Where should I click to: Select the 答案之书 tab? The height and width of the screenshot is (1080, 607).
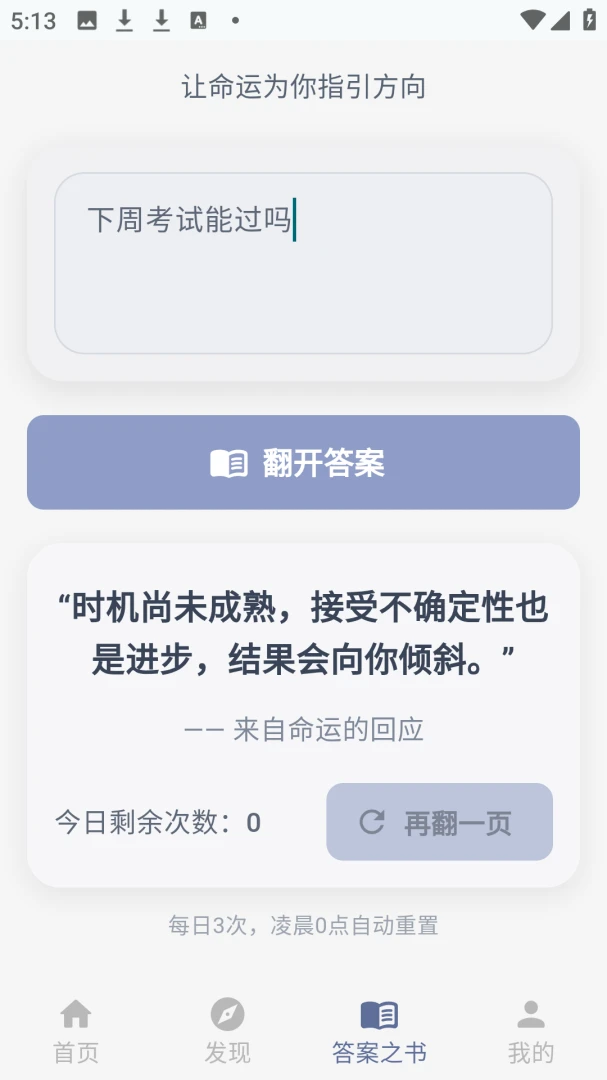pyautogui.click(x=379, y=1030)
